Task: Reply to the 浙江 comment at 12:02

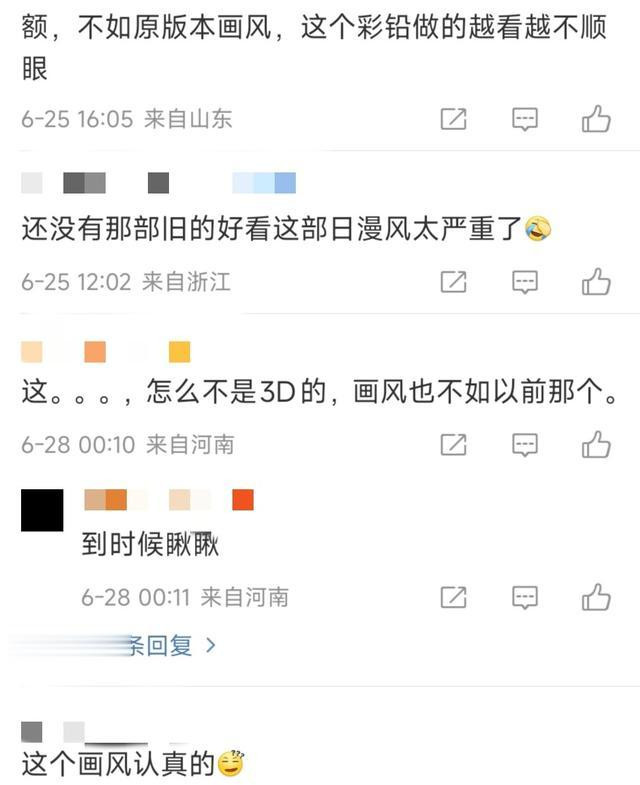Action: point(525,282)
